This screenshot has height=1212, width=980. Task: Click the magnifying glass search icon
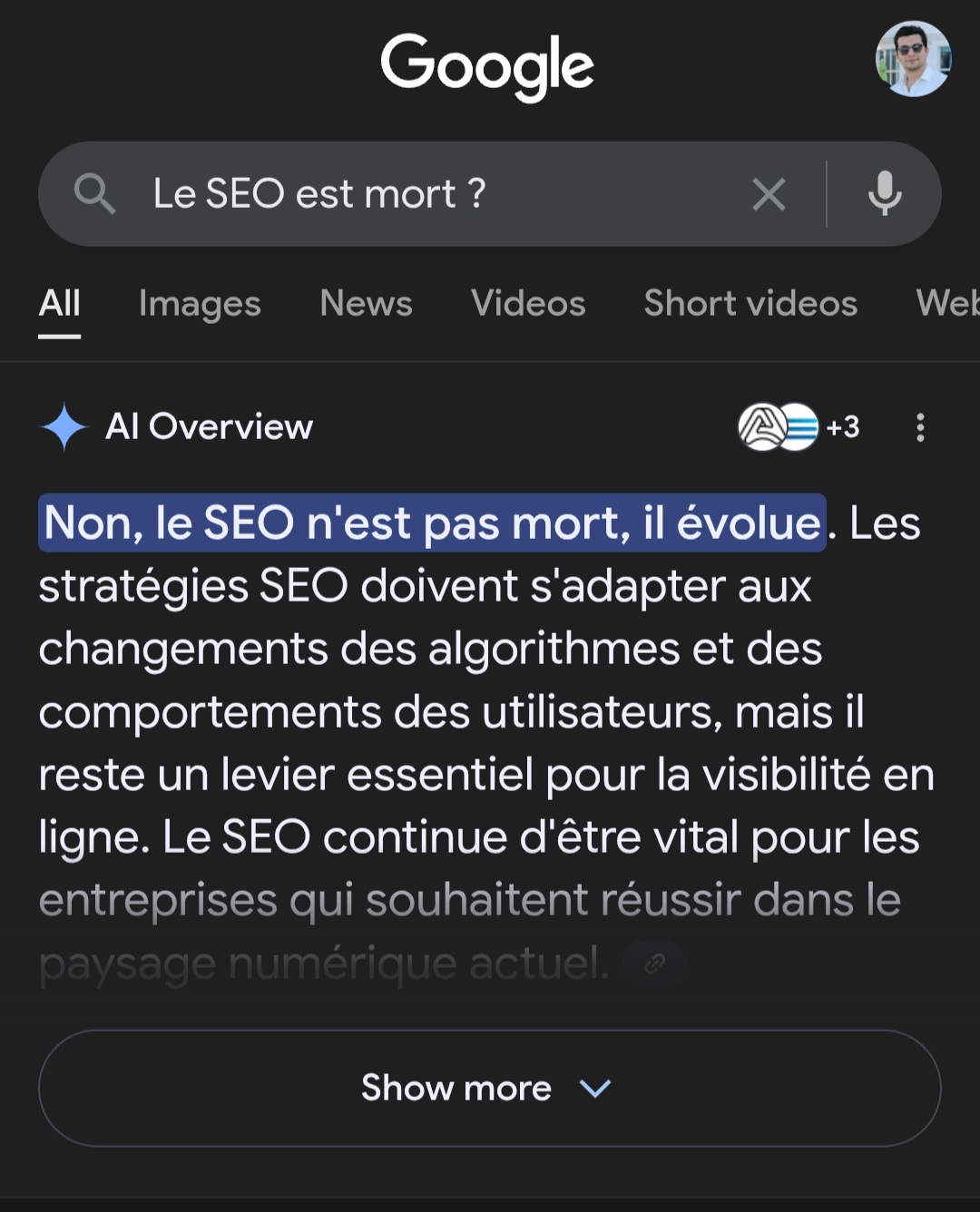tap(96, 193)
